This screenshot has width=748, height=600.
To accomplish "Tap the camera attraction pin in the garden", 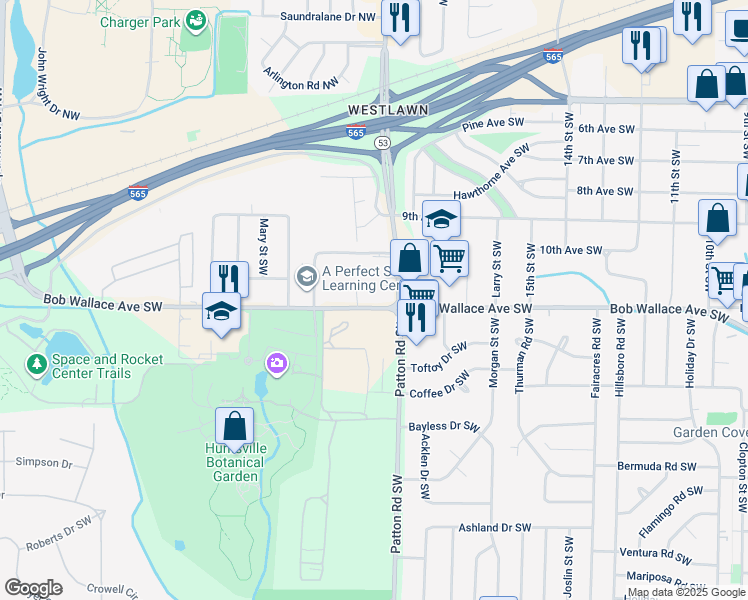I will click(277, 364).
